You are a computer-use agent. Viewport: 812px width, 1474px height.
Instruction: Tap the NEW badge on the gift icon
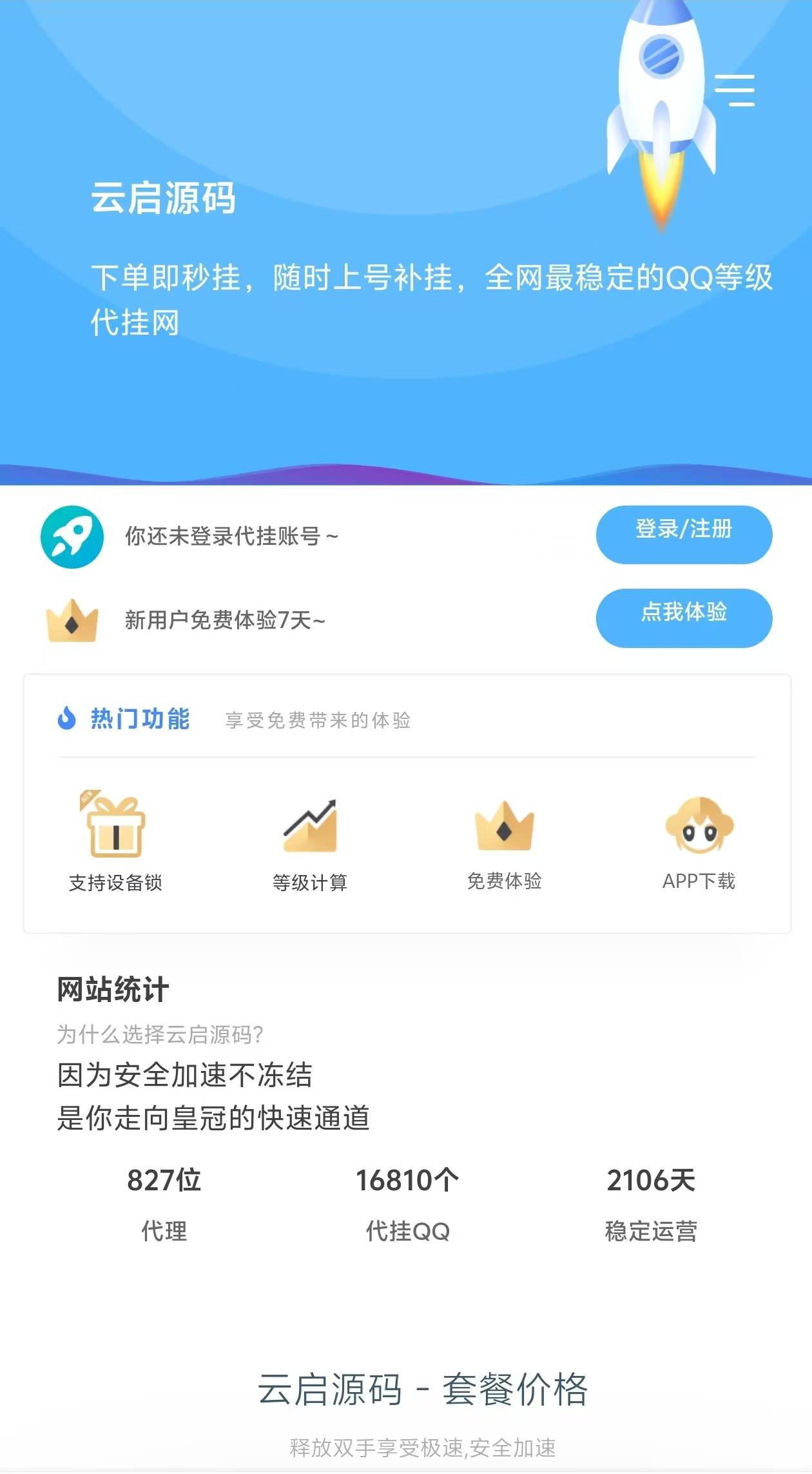pos(88,799)
